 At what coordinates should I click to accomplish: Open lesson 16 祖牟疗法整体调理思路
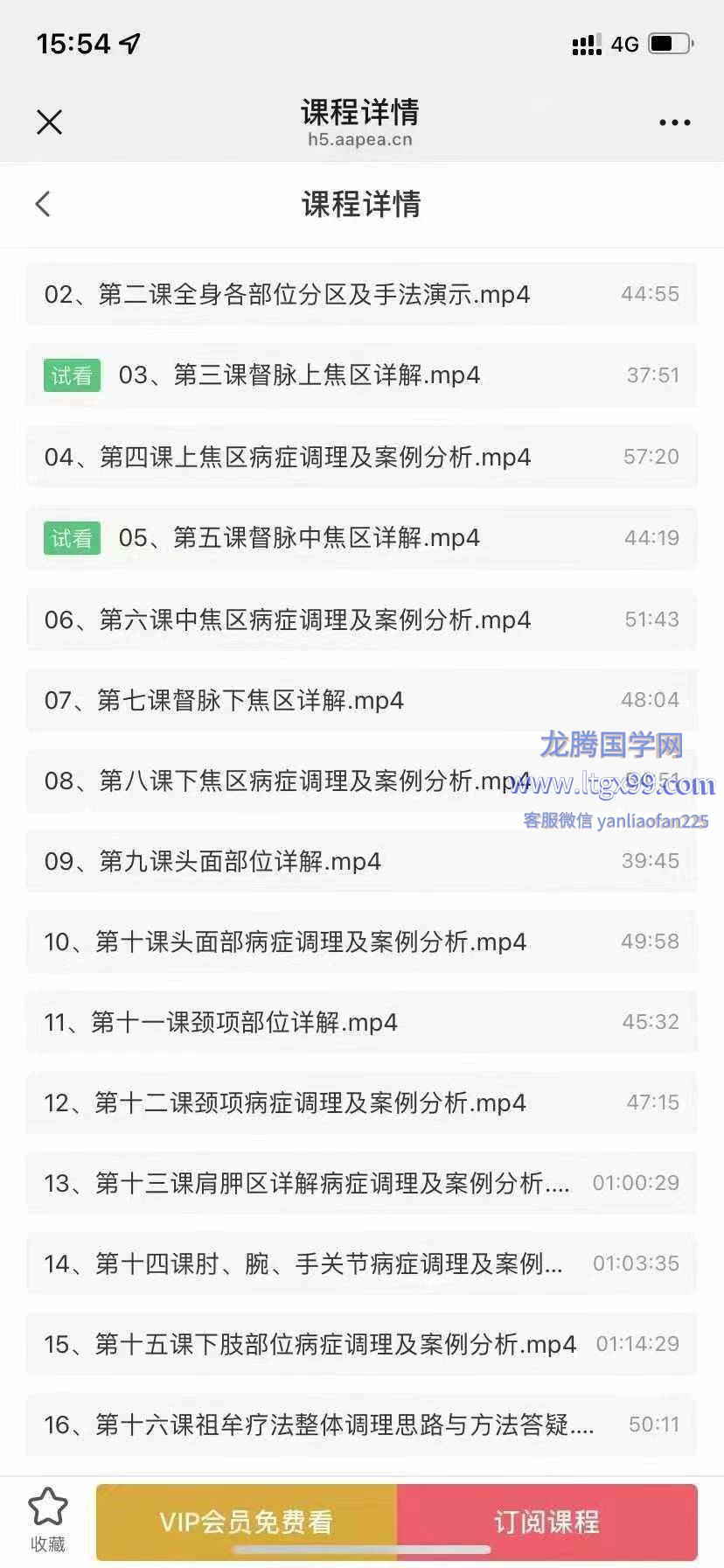click(x=362, y=1424)
